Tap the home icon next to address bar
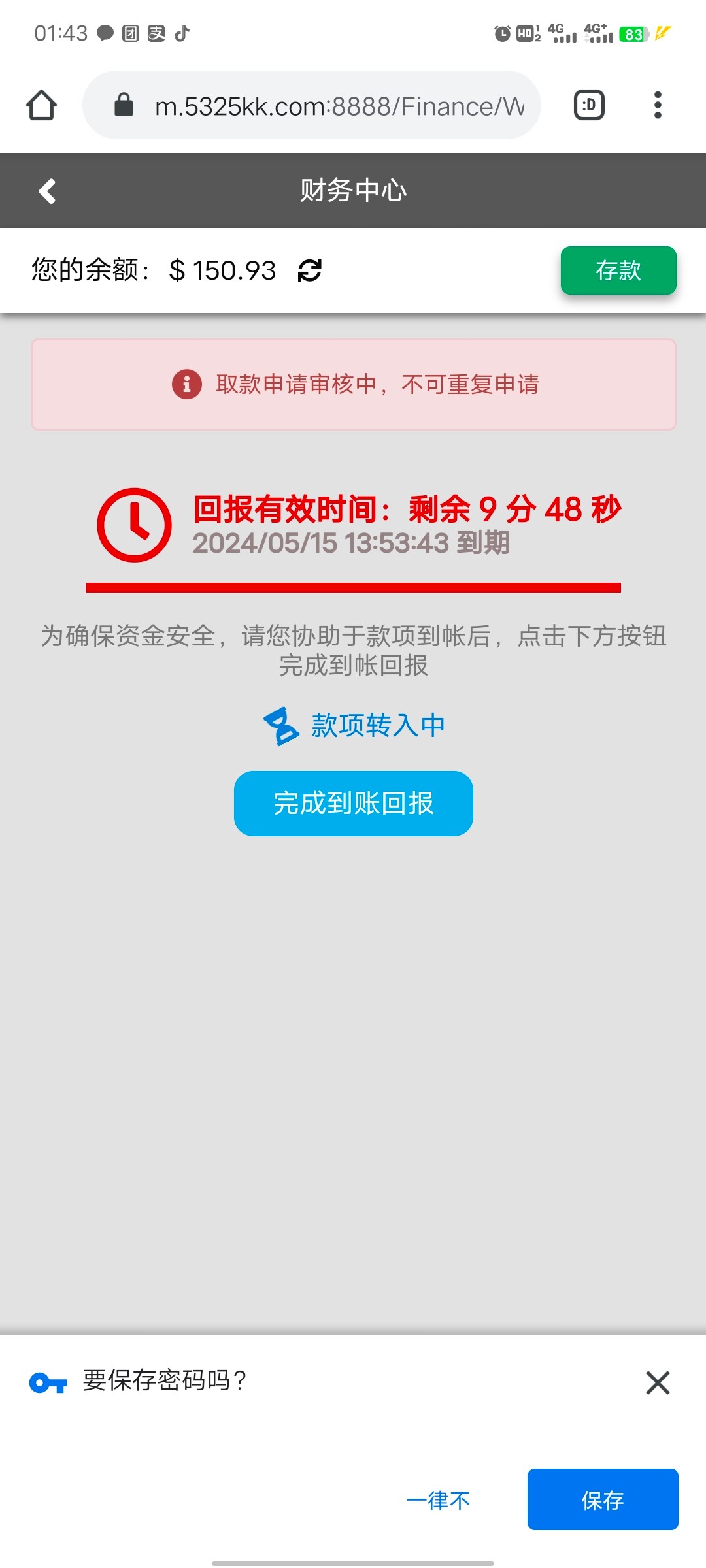706x1568 pixels. click(41, 105)
